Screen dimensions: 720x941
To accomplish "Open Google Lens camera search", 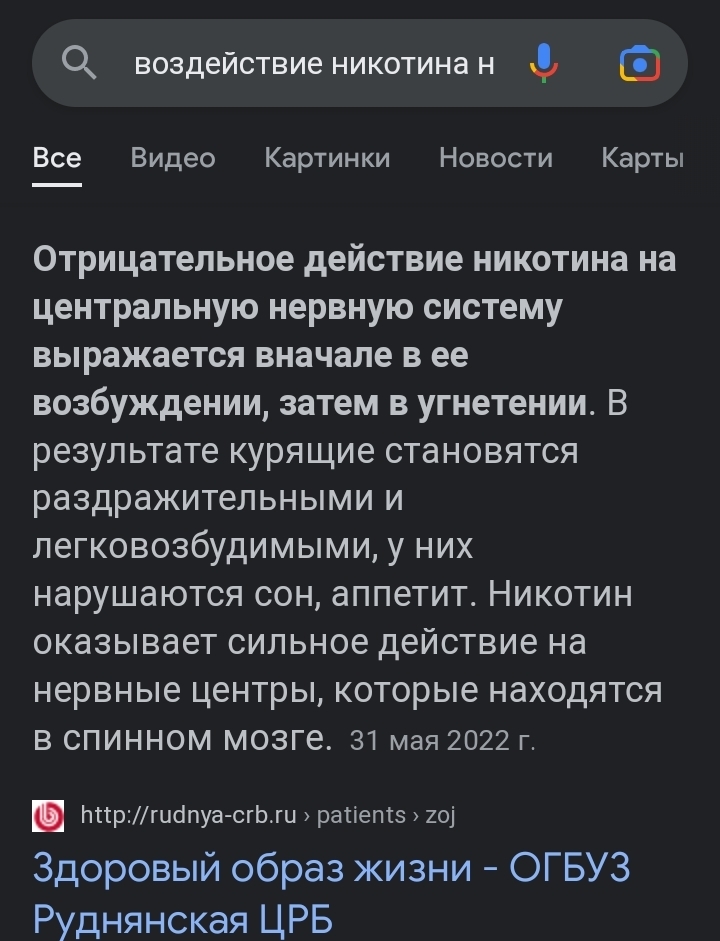I will 640,65.
